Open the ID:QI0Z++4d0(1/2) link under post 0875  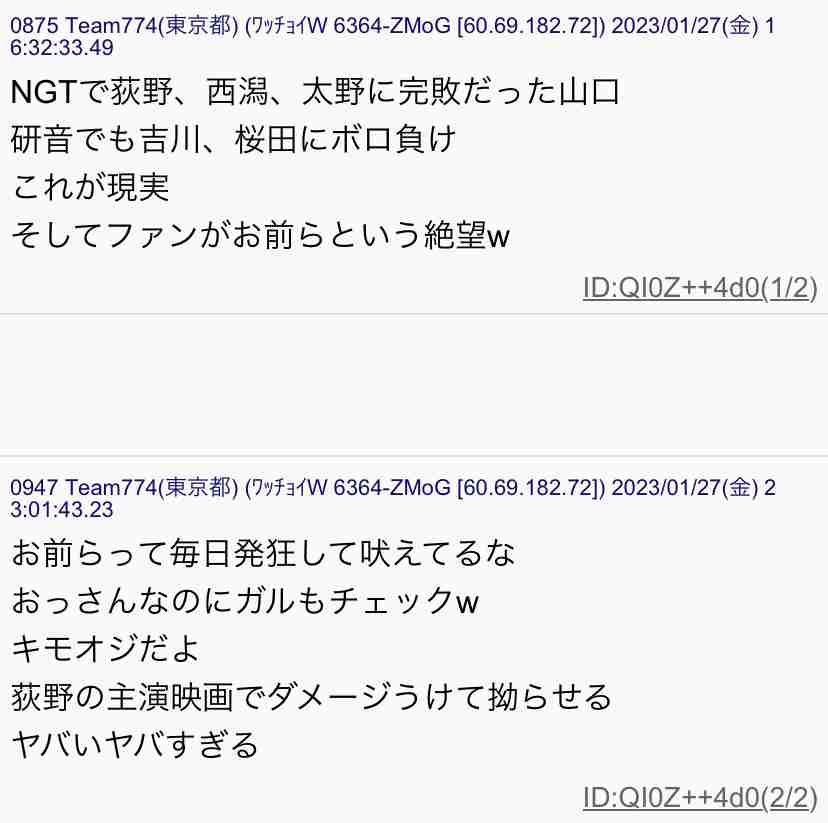tap(699, 289)
